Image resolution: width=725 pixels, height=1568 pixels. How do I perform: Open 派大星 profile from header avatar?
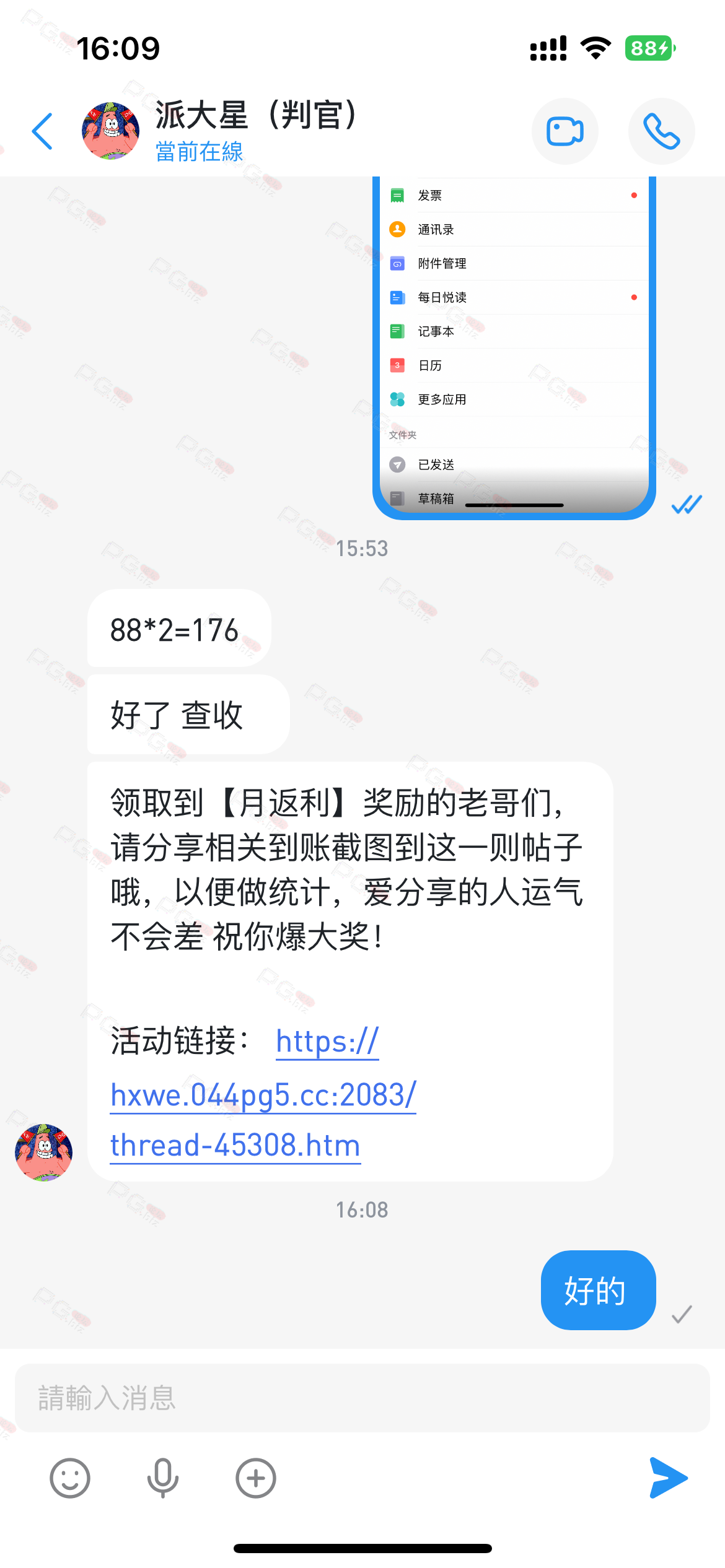click(x=110, y=131)
